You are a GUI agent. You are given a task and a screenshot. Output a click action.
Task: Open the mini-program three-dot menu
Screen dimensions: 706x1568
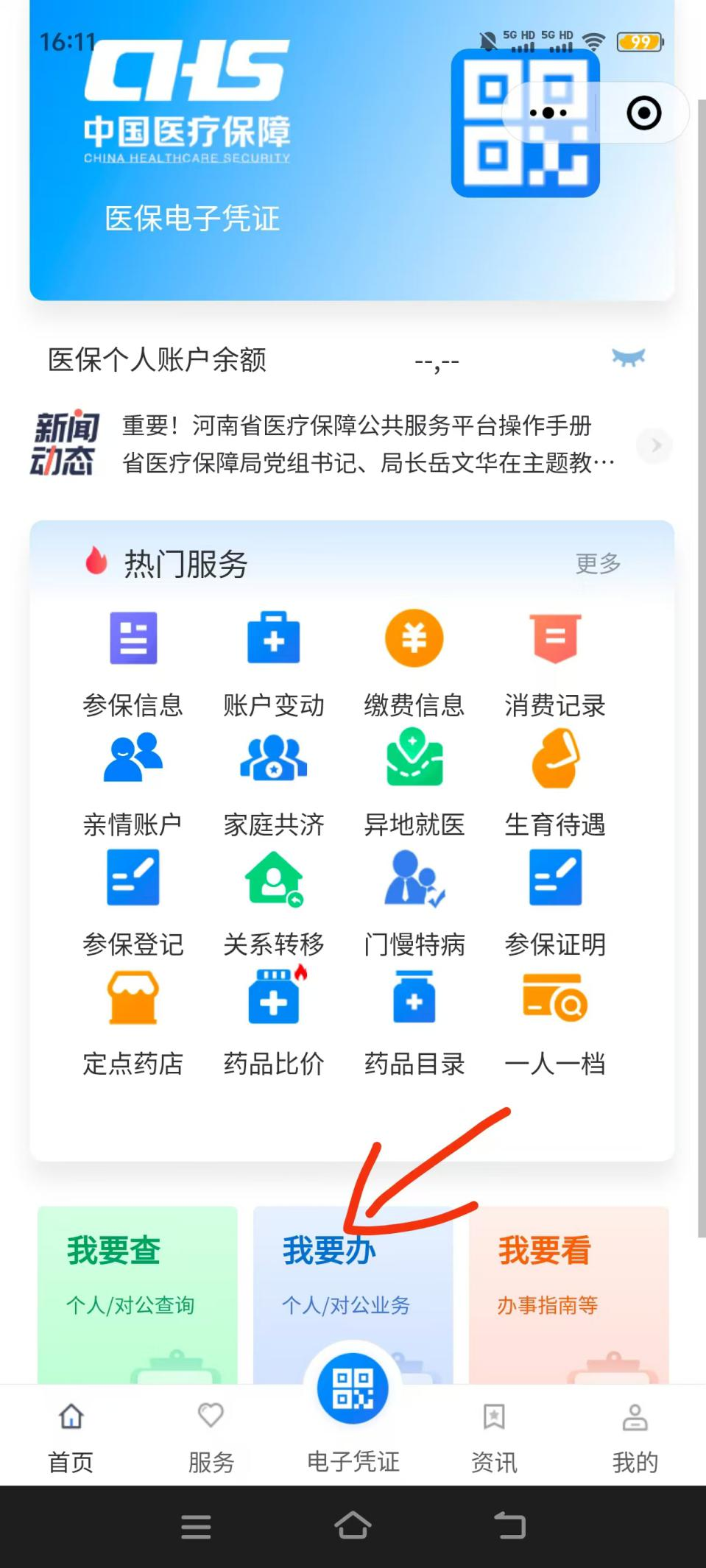click(548, 113)
